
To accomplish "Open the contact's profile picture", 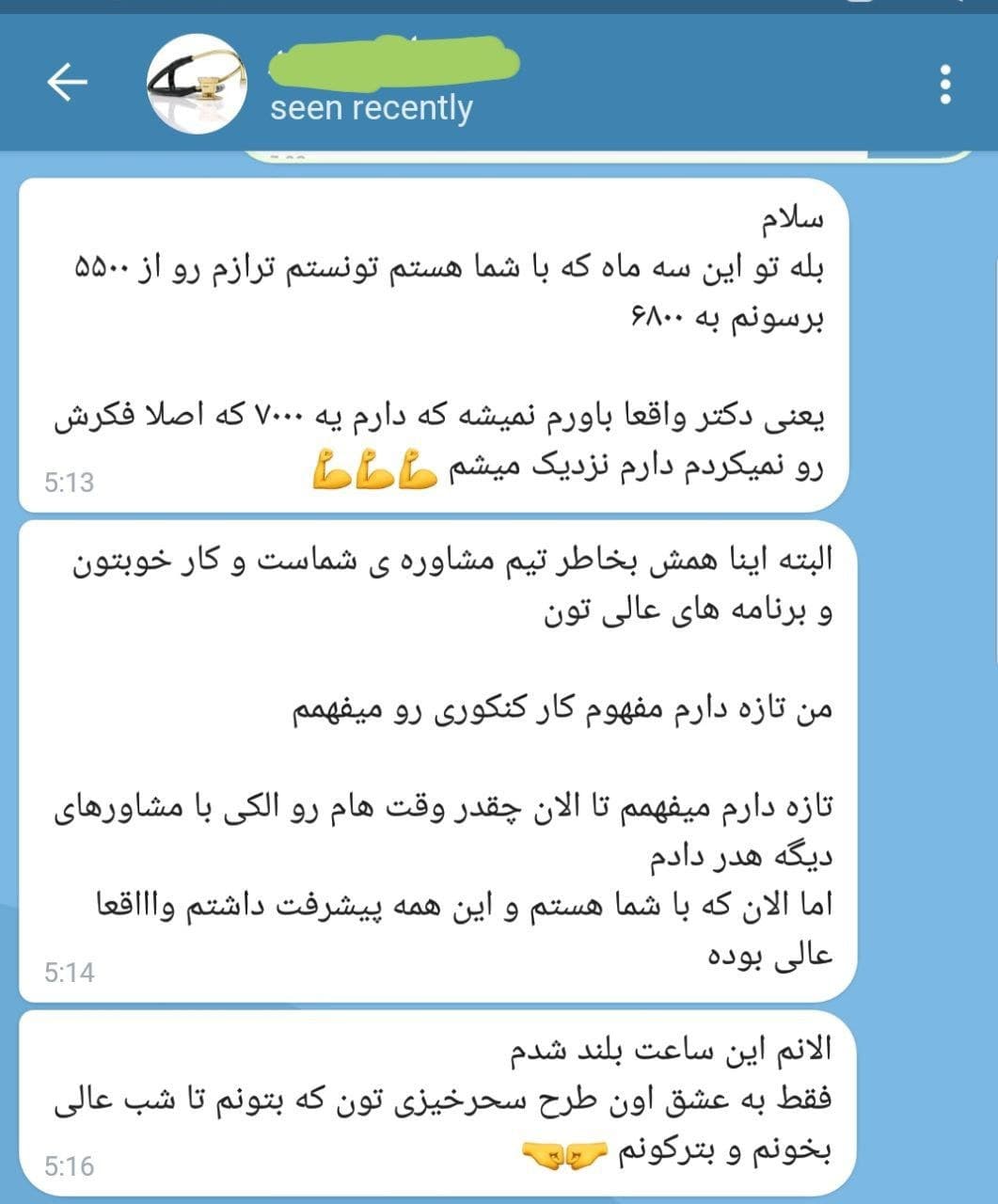I will click(x=198, y=85).
